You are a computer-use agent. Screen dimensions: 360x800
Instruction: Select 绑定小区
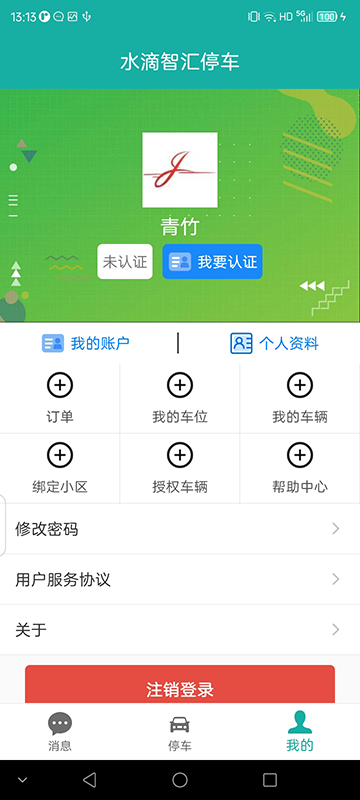(60, 468)
